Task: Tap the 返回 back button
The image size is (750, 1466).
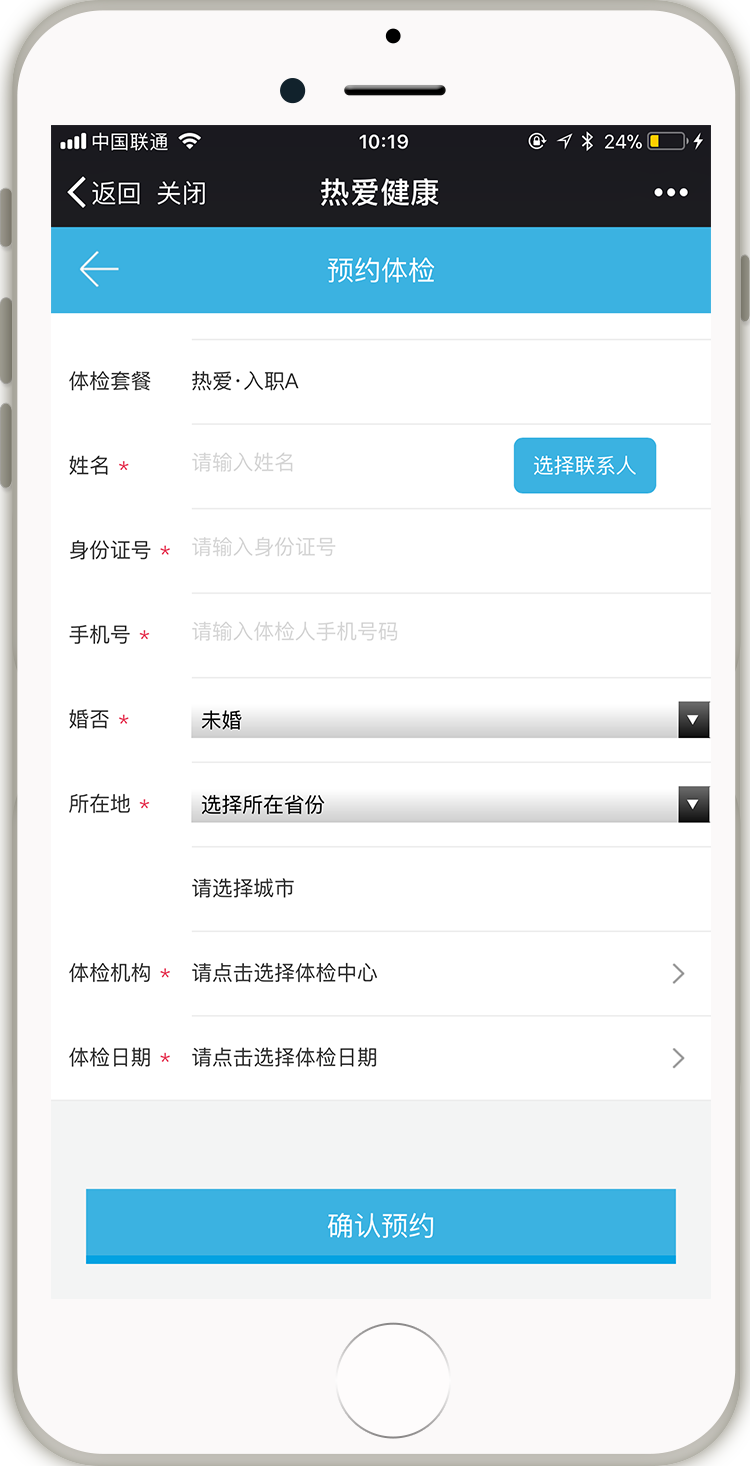Action: [104, 193]
